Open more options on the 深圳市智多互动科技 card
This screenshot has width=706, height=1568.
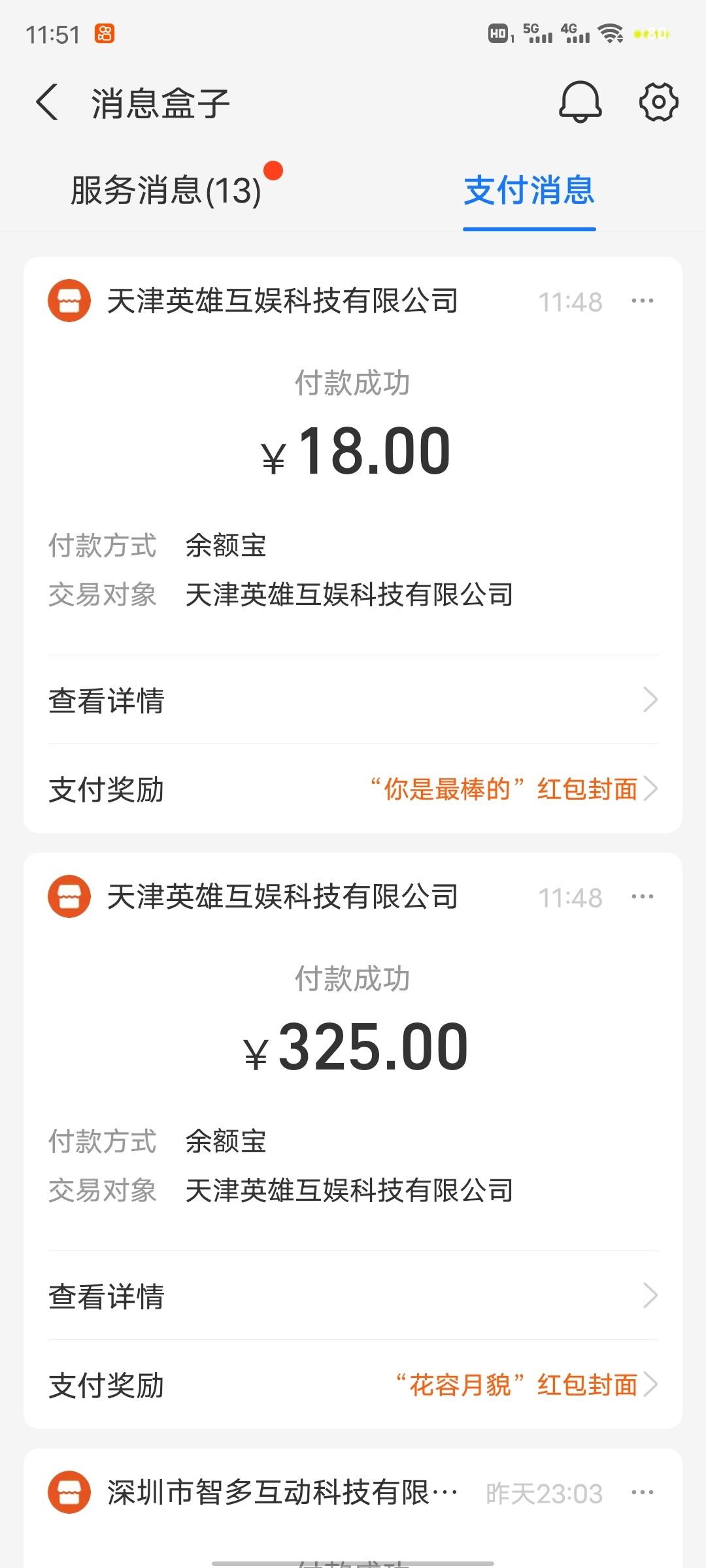point(643,1493)
